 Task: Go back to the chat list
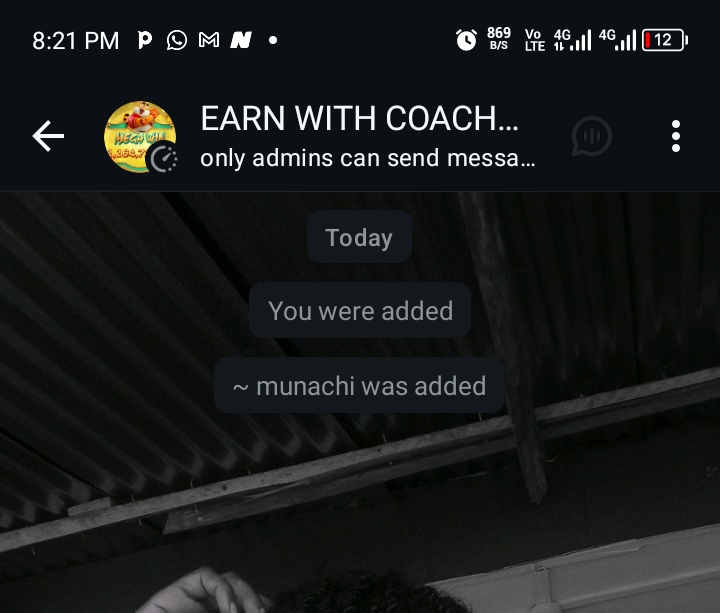click(48, 136)
